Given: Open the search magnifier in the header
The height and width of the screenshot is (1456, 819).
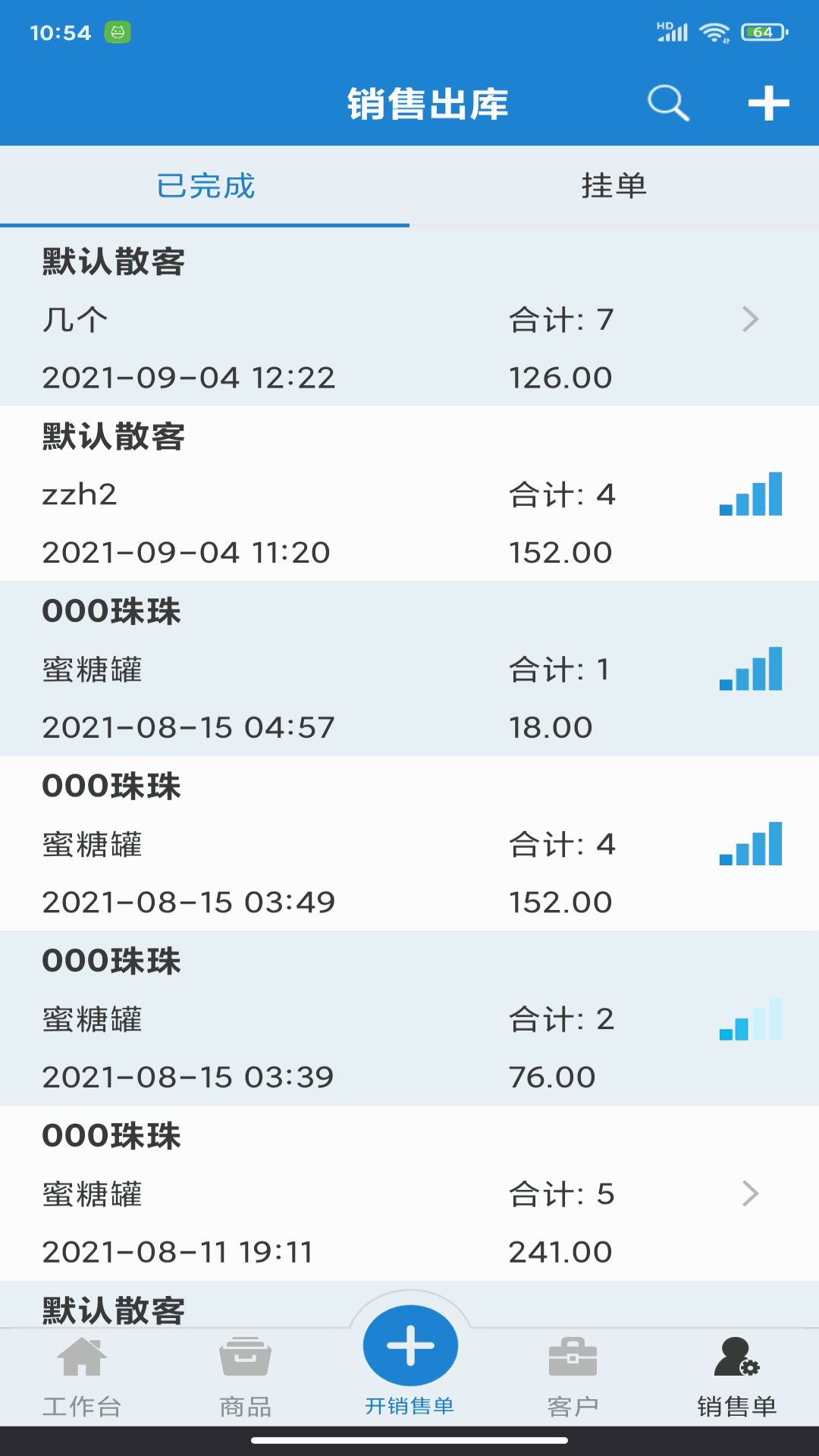Looking at the screenshot, I should pyautogui.click(x=668, y=103).
